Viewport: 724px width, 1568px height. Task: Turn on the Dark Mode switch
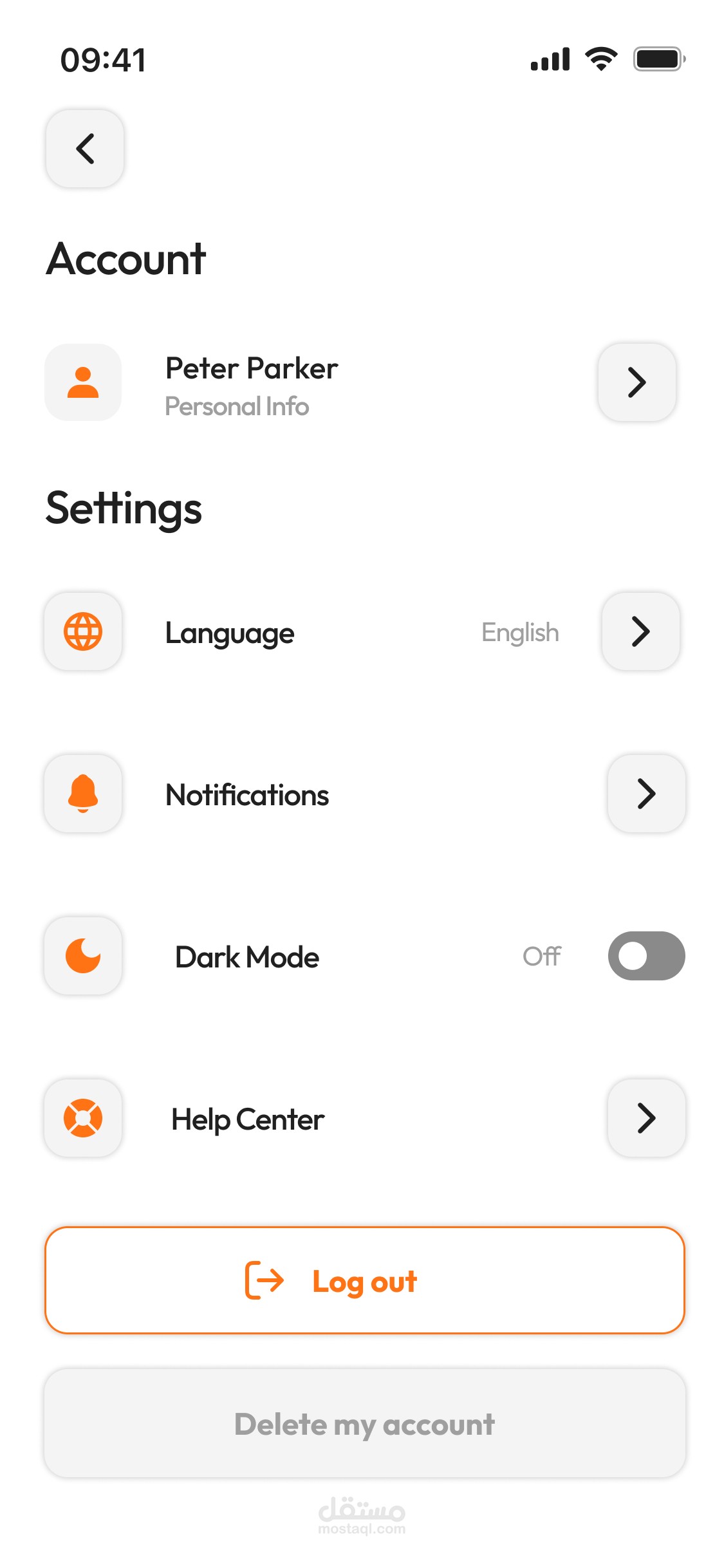click(646, 956)
